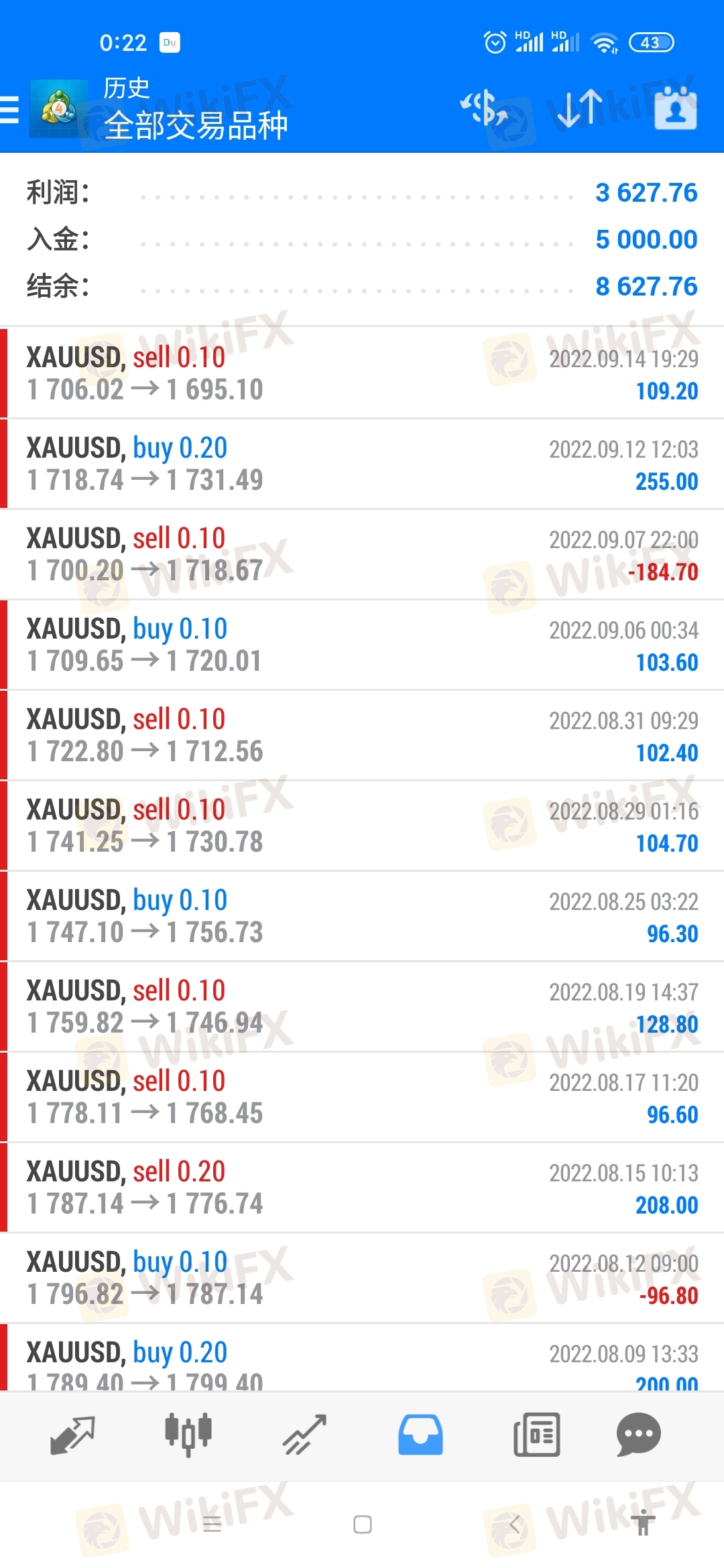This screenshot has height=1568, width=724.
Task: Switch to the Quotes tab
Action: tap(72, 1435)
